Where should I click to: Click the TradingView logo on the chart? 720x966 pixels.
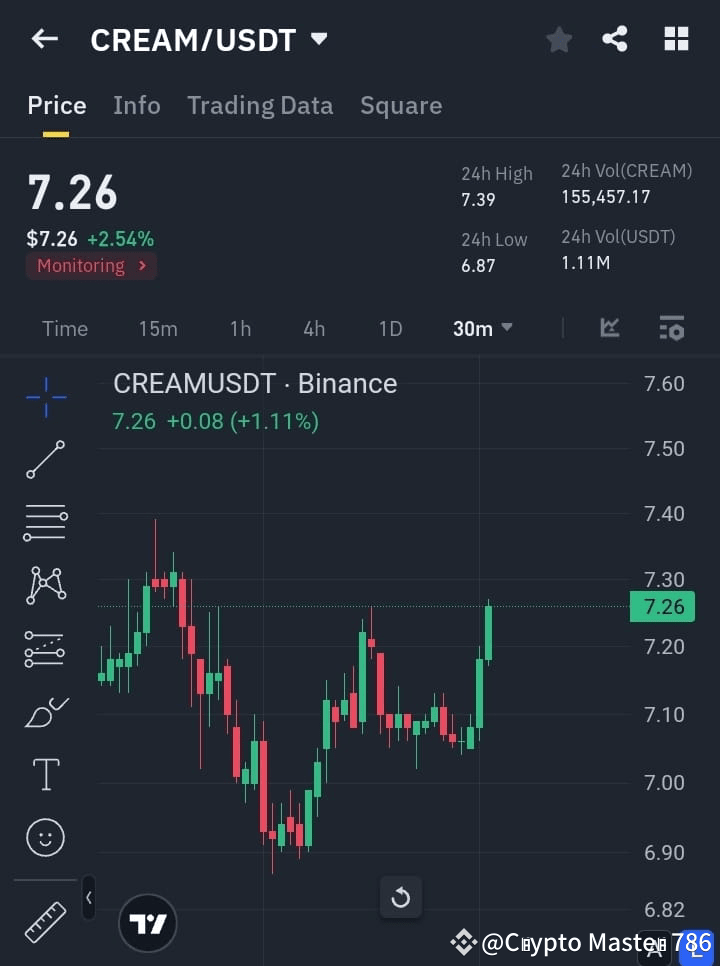148,922
